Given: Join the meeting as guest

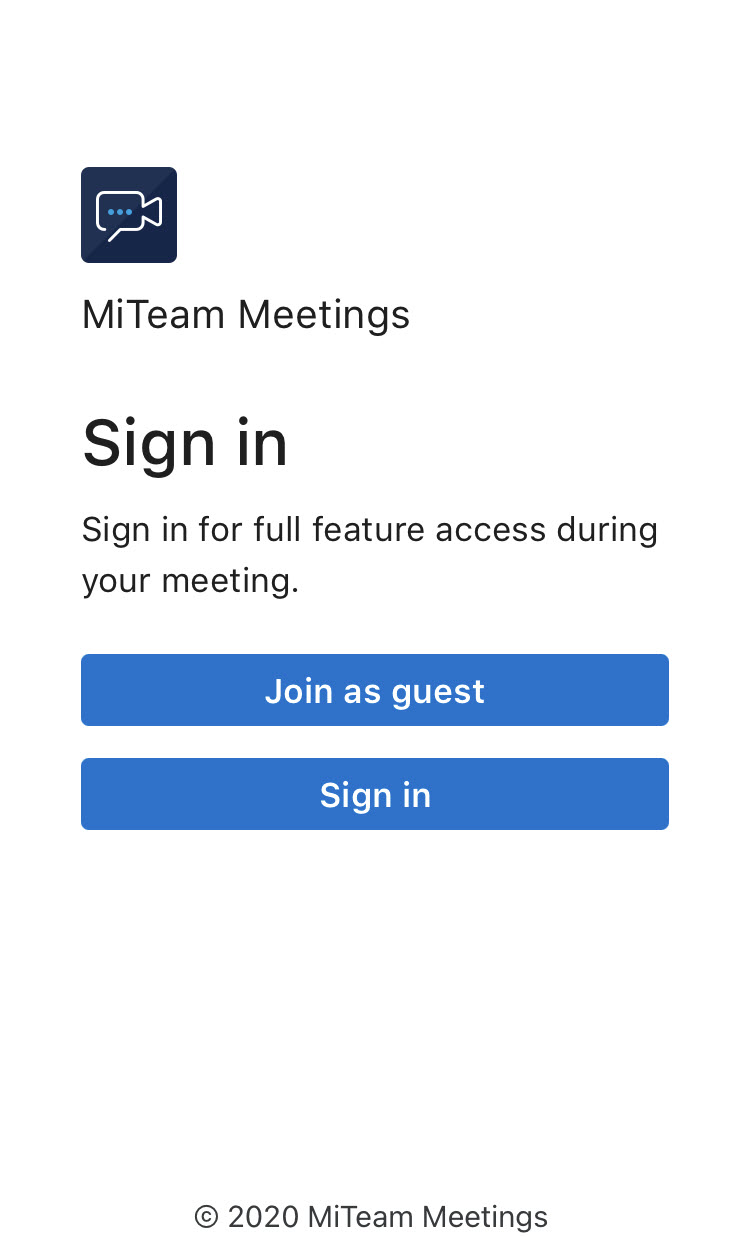Looking at the screenshot, I should (x=374, y=690).
